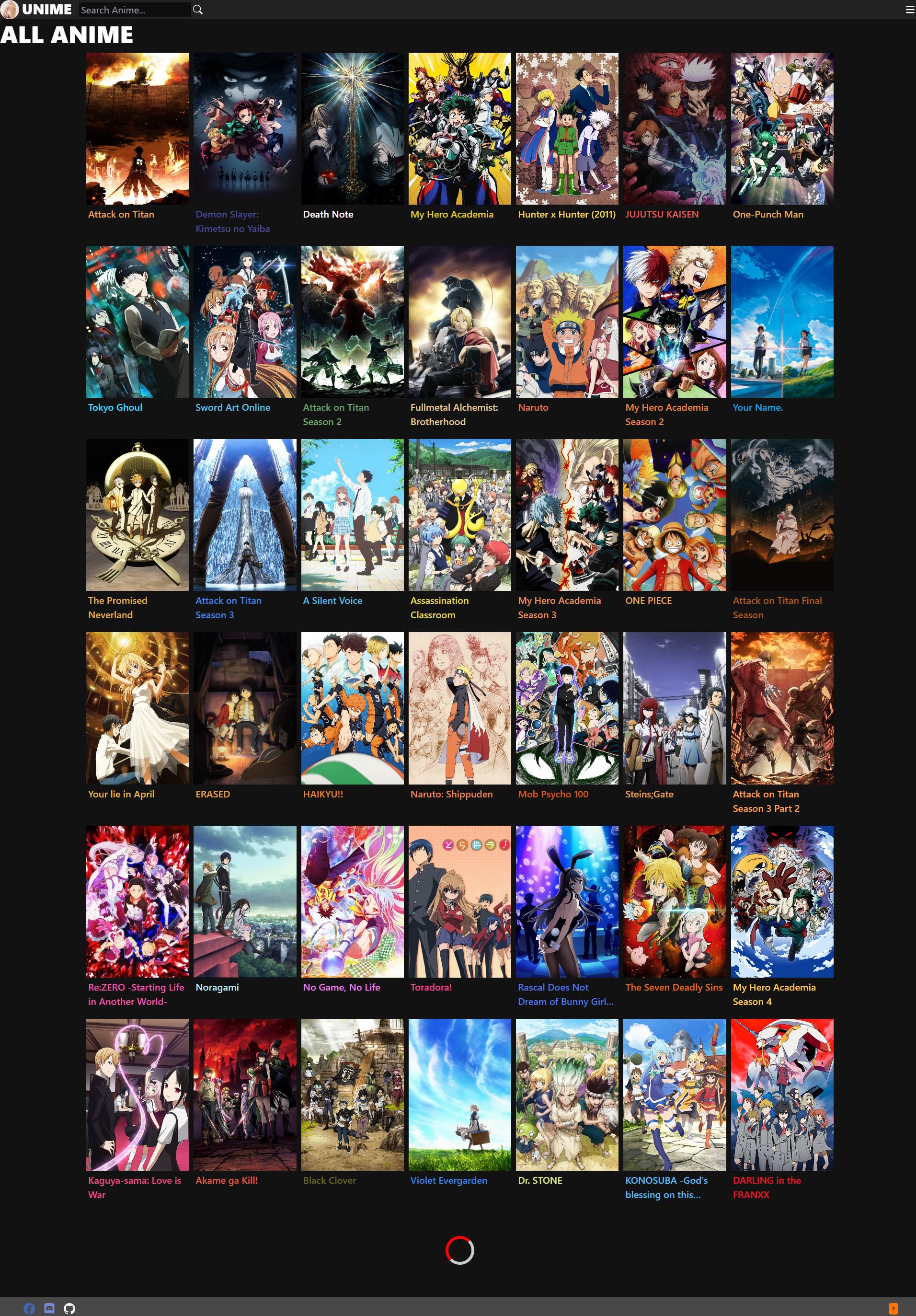Open the Discord link in footer

[x=49, y=1308]
